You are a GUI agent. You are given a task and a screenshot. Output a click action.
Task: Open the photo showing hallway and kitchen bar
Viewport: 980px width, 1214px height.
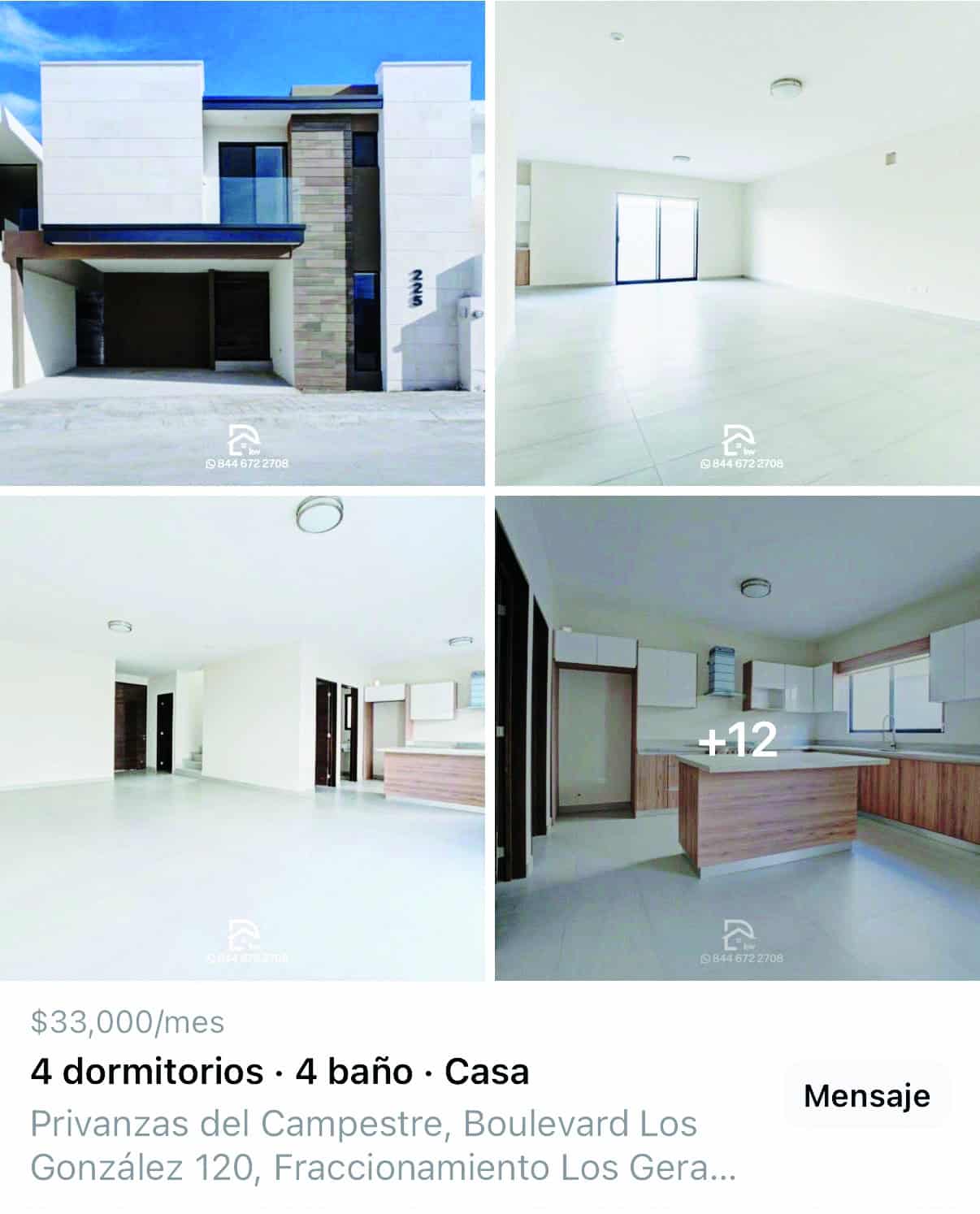click(242, 737)
